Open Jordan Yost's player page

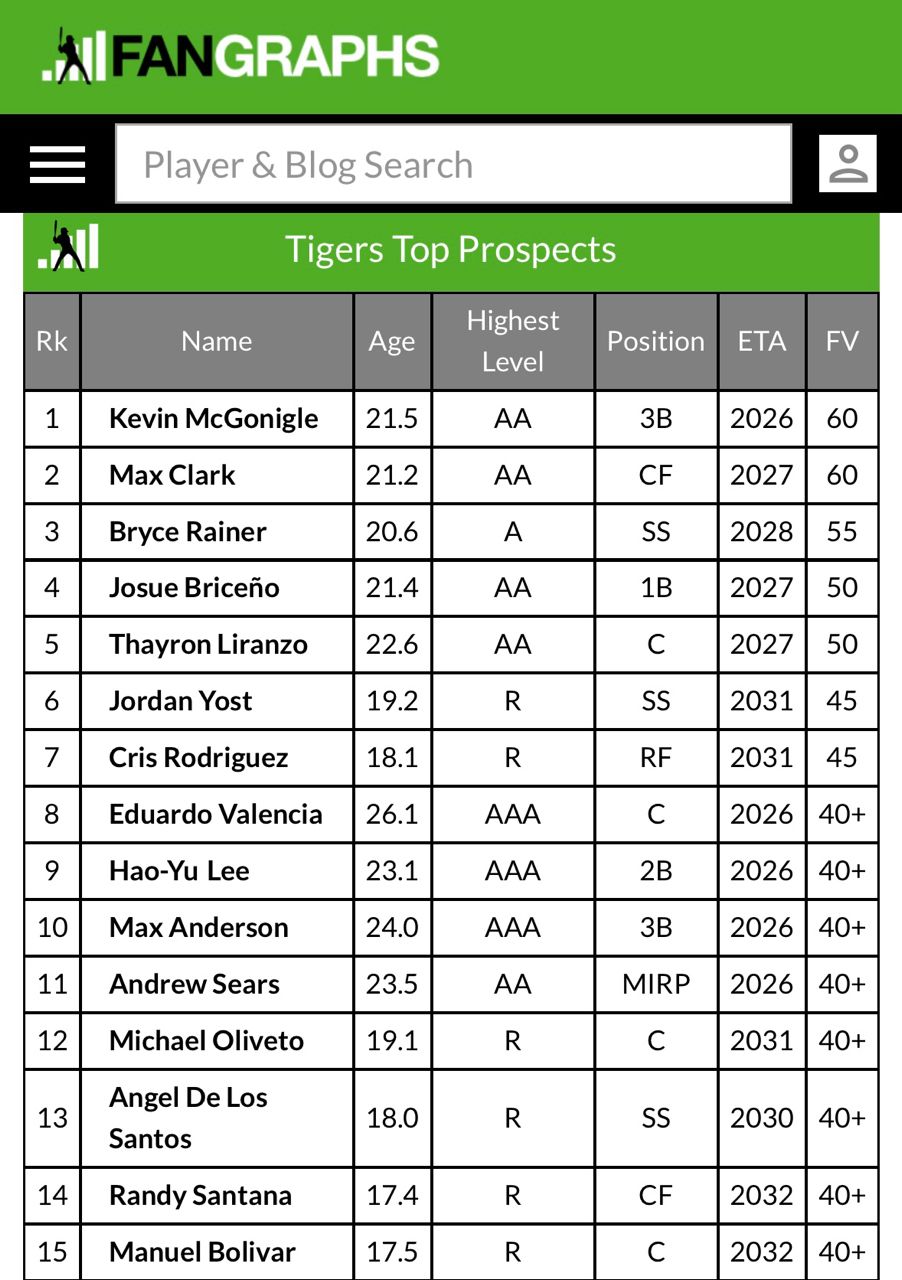pyautogui.click(x=180, y=700)
